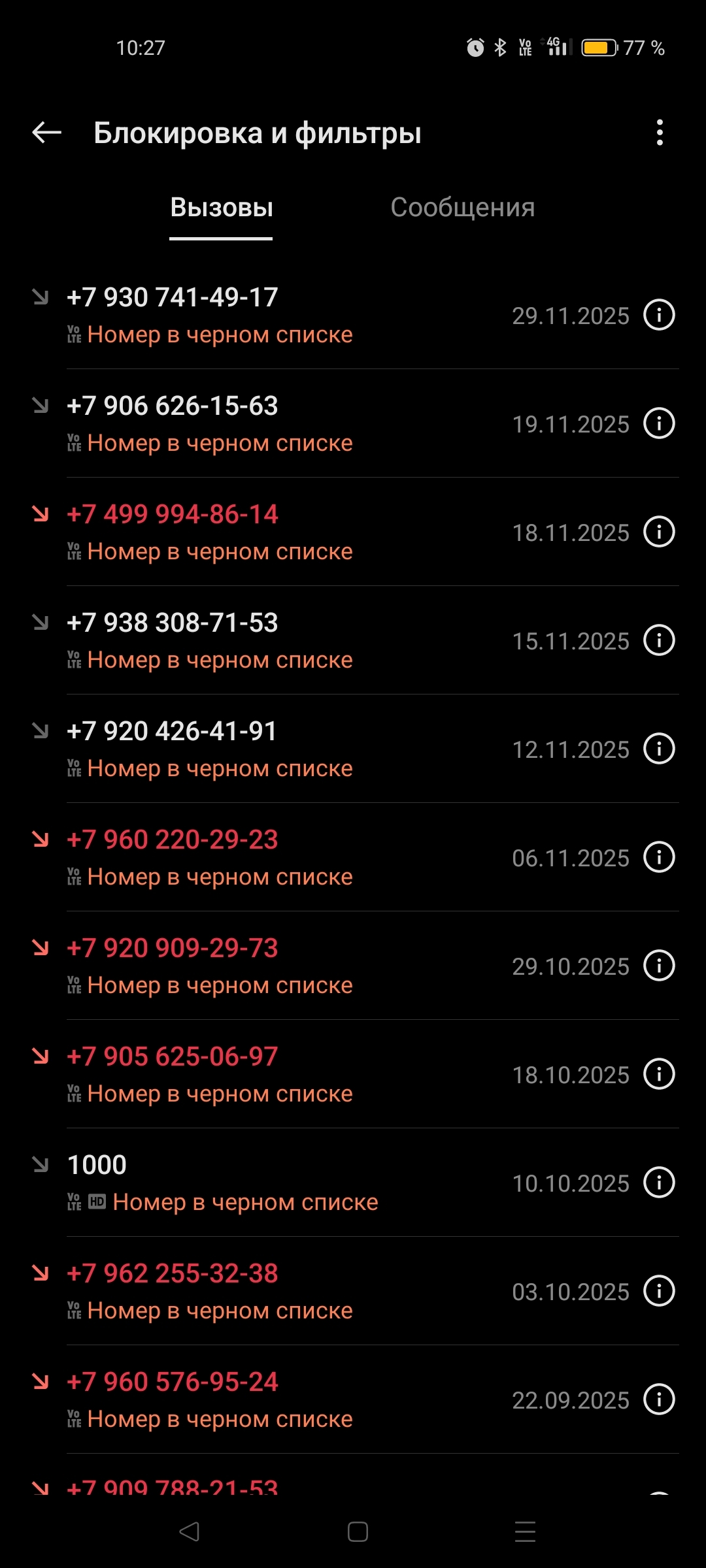
Task: Open the three-dot overflow menu
Action: 660,133
